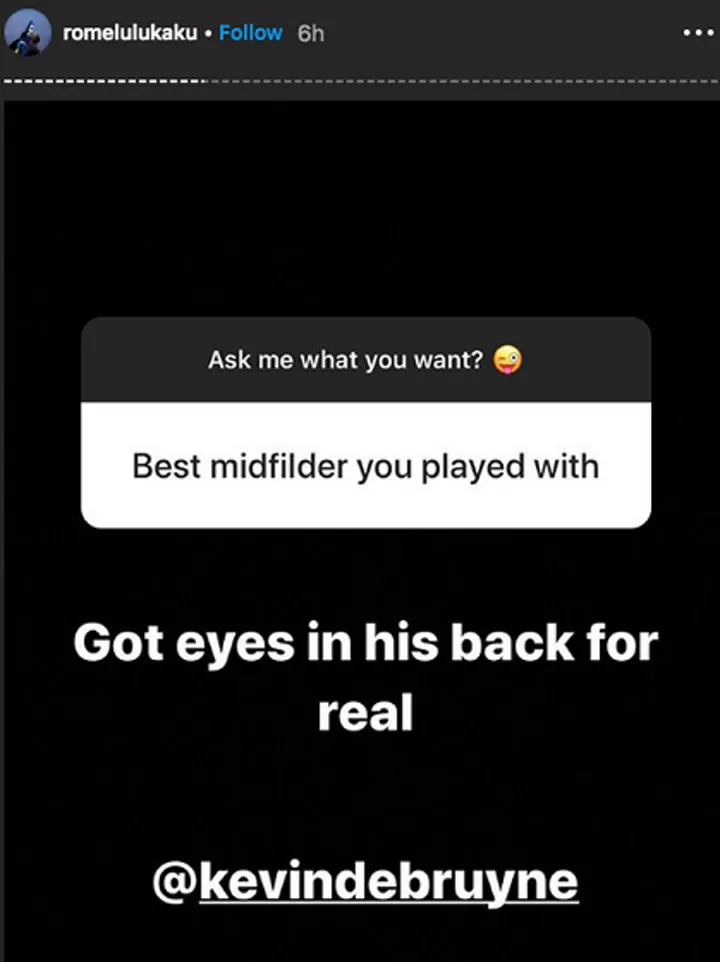The height and width of the screenshot is (962, 720).
Task: Tap the dashed story progress bar
Action: click(x=360, y=80)
